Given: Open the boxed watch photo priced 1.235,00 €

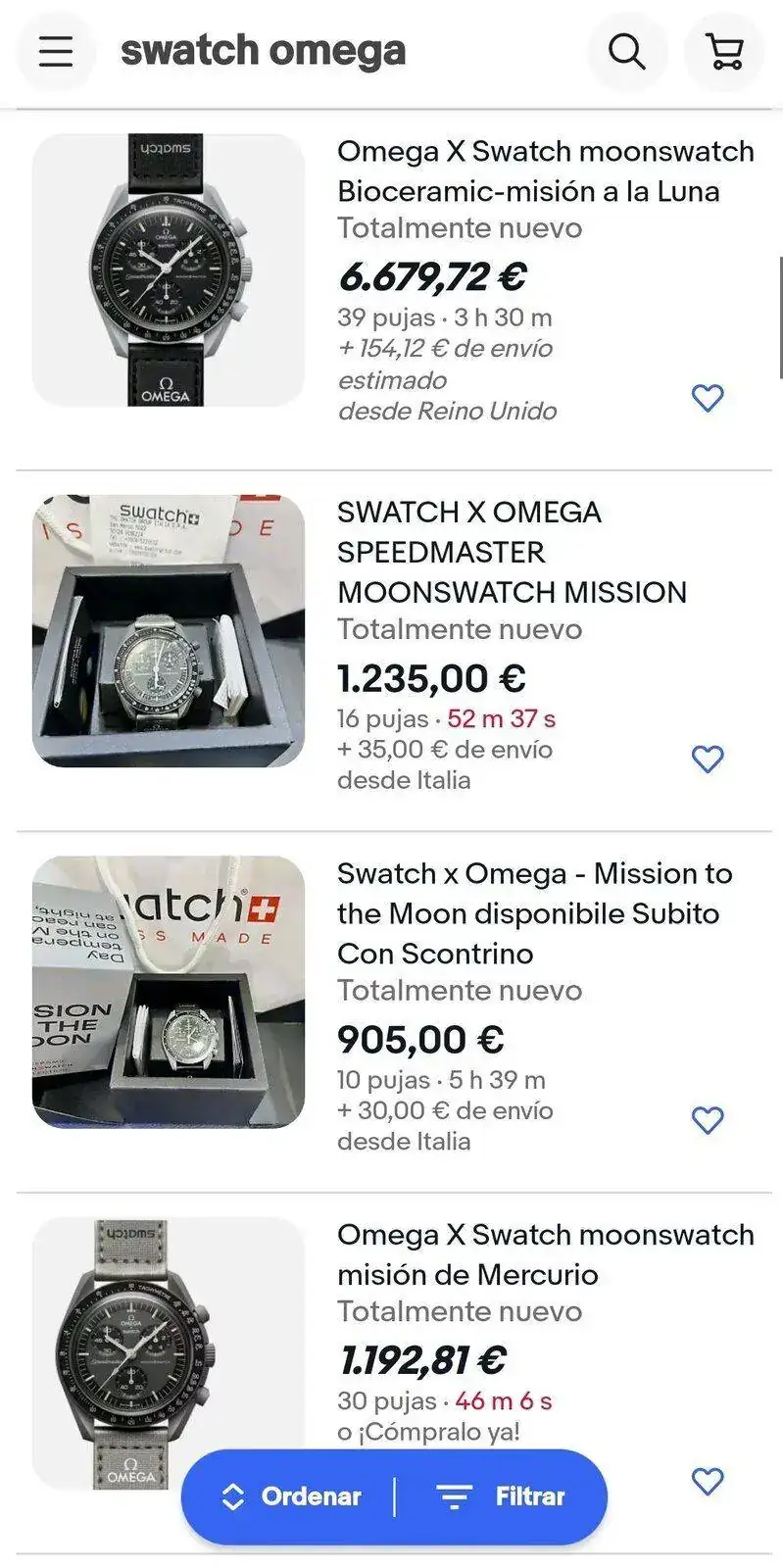Looking at the screenshot, I should click(x=169, y=631).
